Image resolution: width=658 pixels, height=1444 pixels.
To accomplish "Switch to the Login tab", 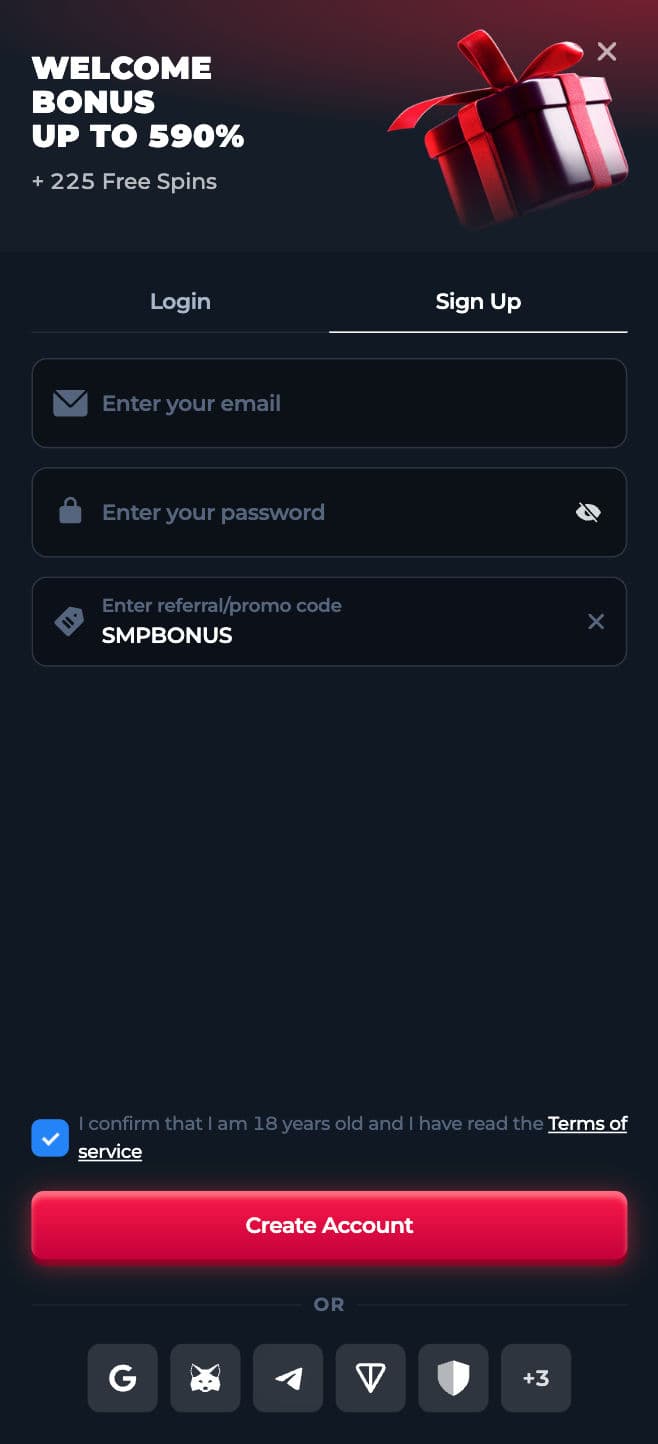I will click(180, 301).
